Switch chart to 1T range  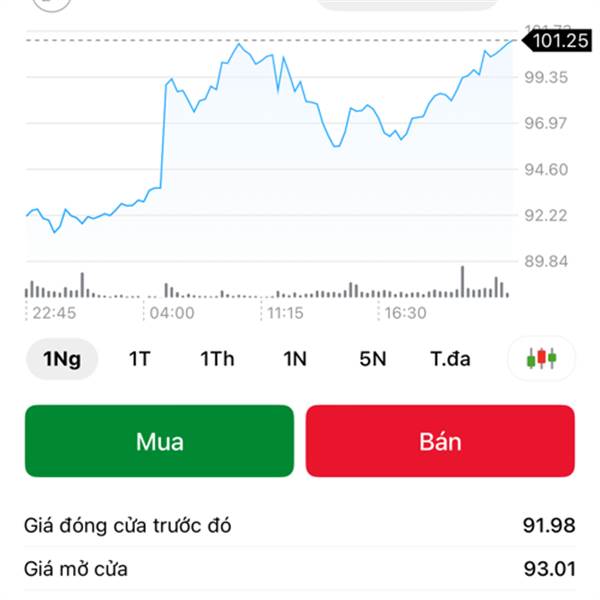click(x=139, y=359)
